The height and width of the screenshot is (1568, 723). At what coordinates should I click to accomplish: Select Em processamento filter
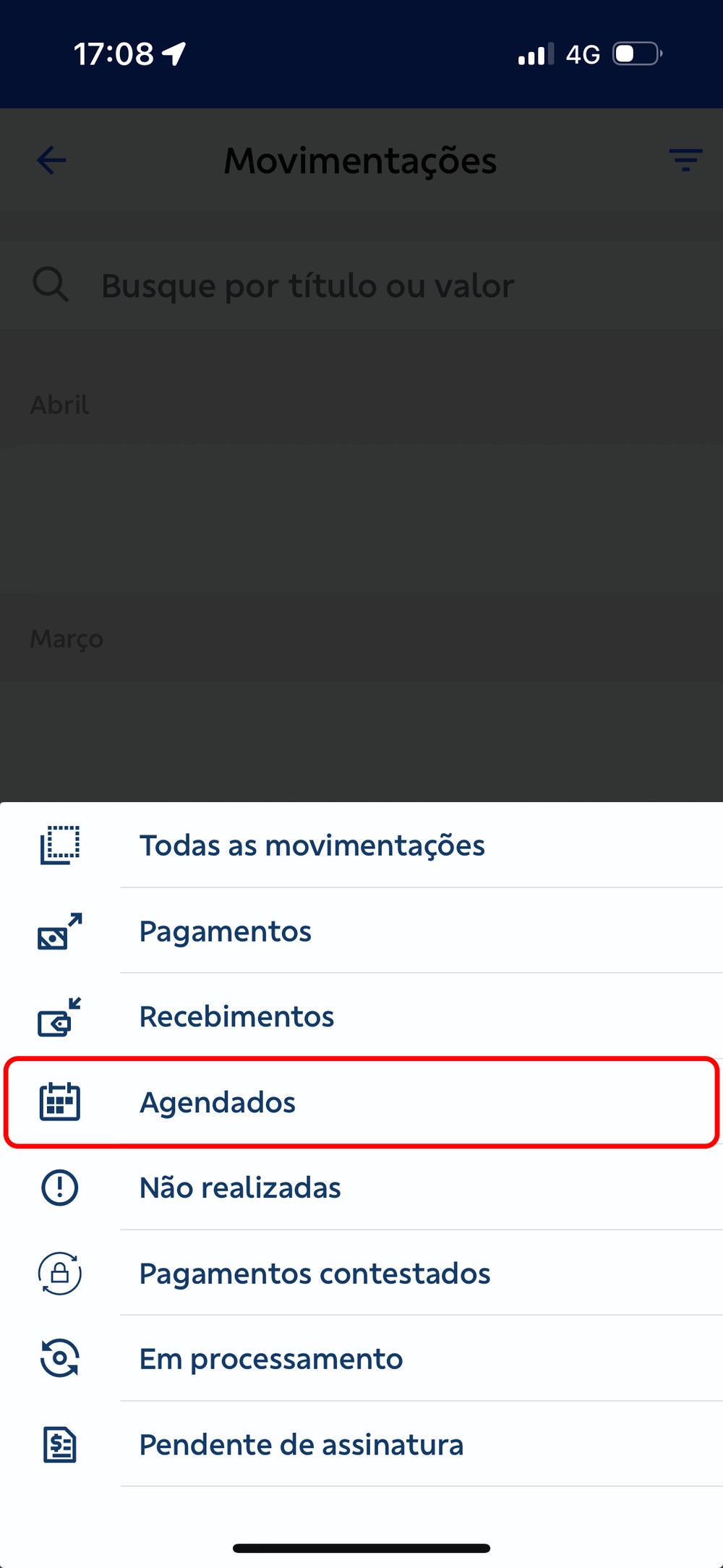pyautogui.click(x=271, y=1359)
